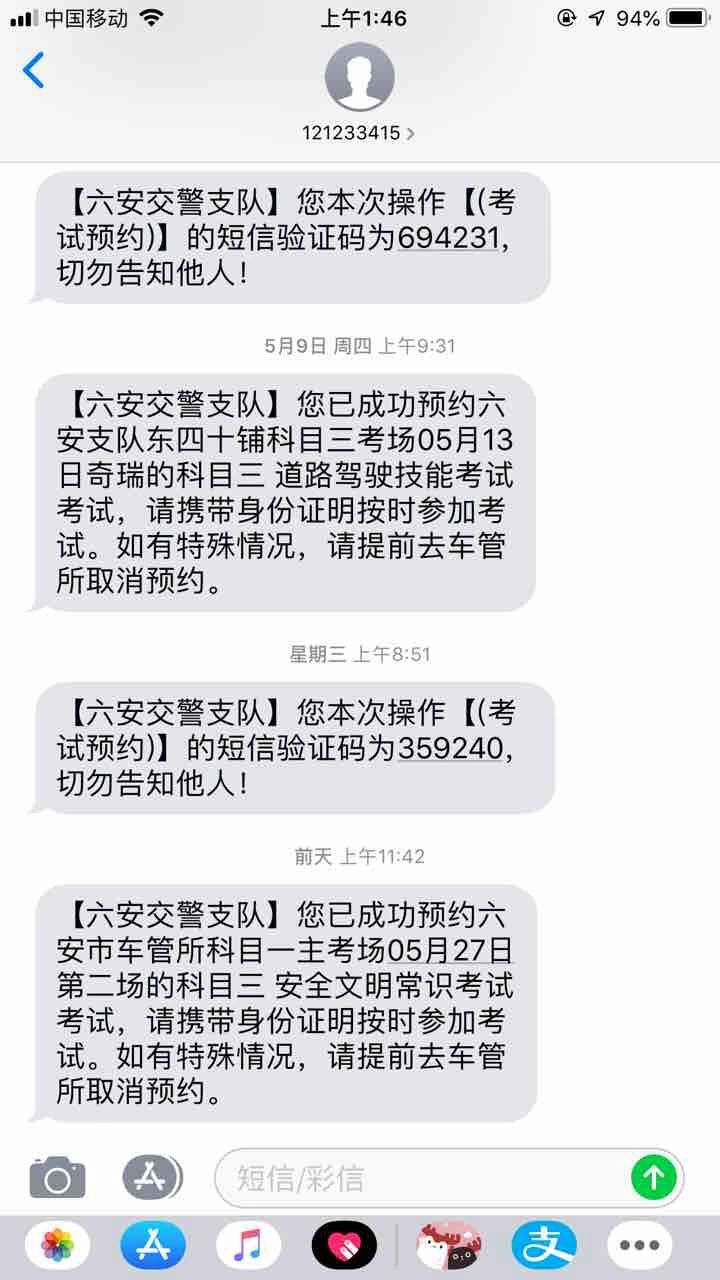The width and height of the screenshot is (720, 1280).
Task: Toggle the iMessage apps drawer button
Action: pyautogui.click(x=152, y=1177)
